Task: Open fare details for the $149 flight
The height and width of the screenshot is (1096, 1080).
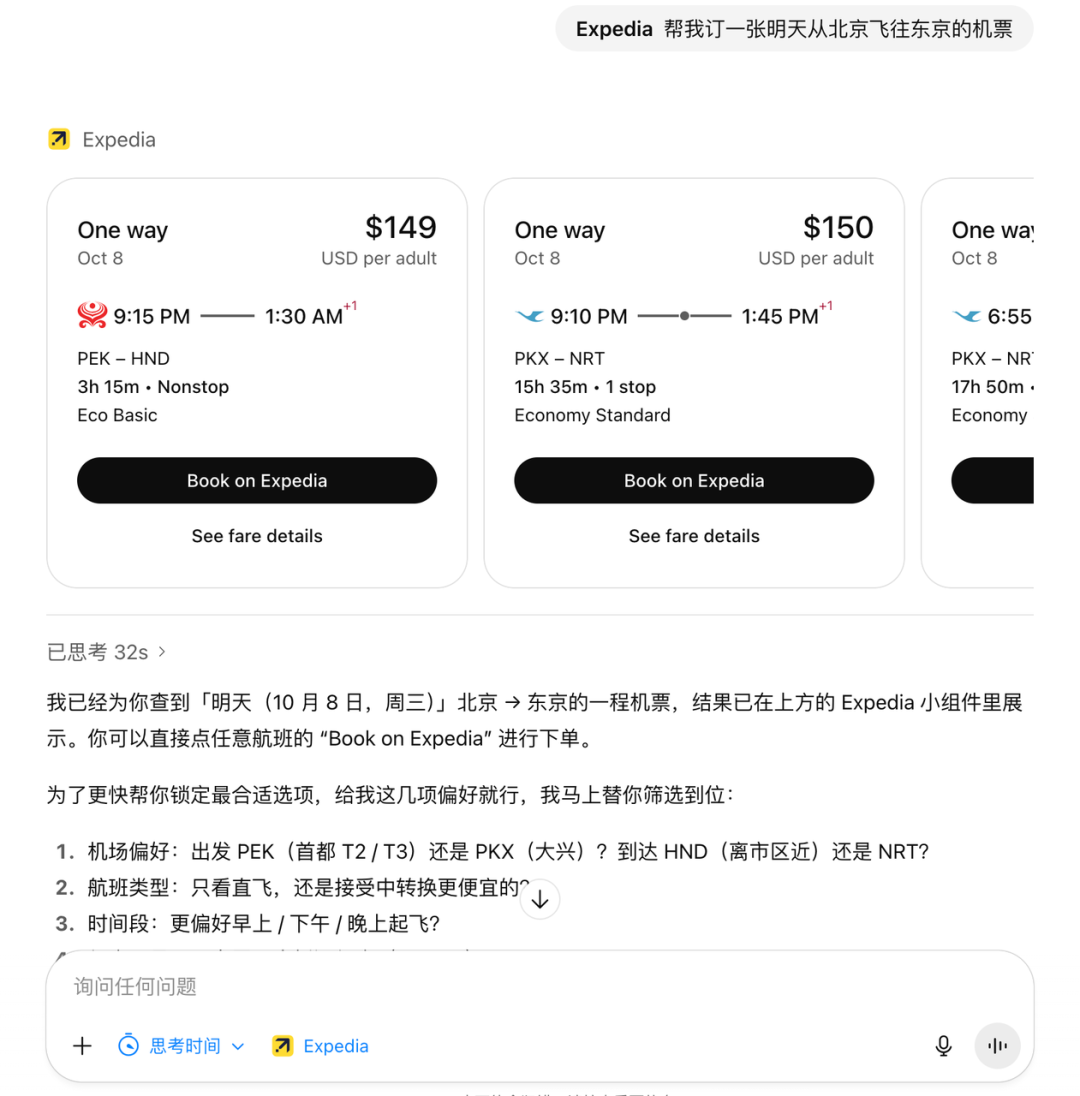Action: click(257, 536)
